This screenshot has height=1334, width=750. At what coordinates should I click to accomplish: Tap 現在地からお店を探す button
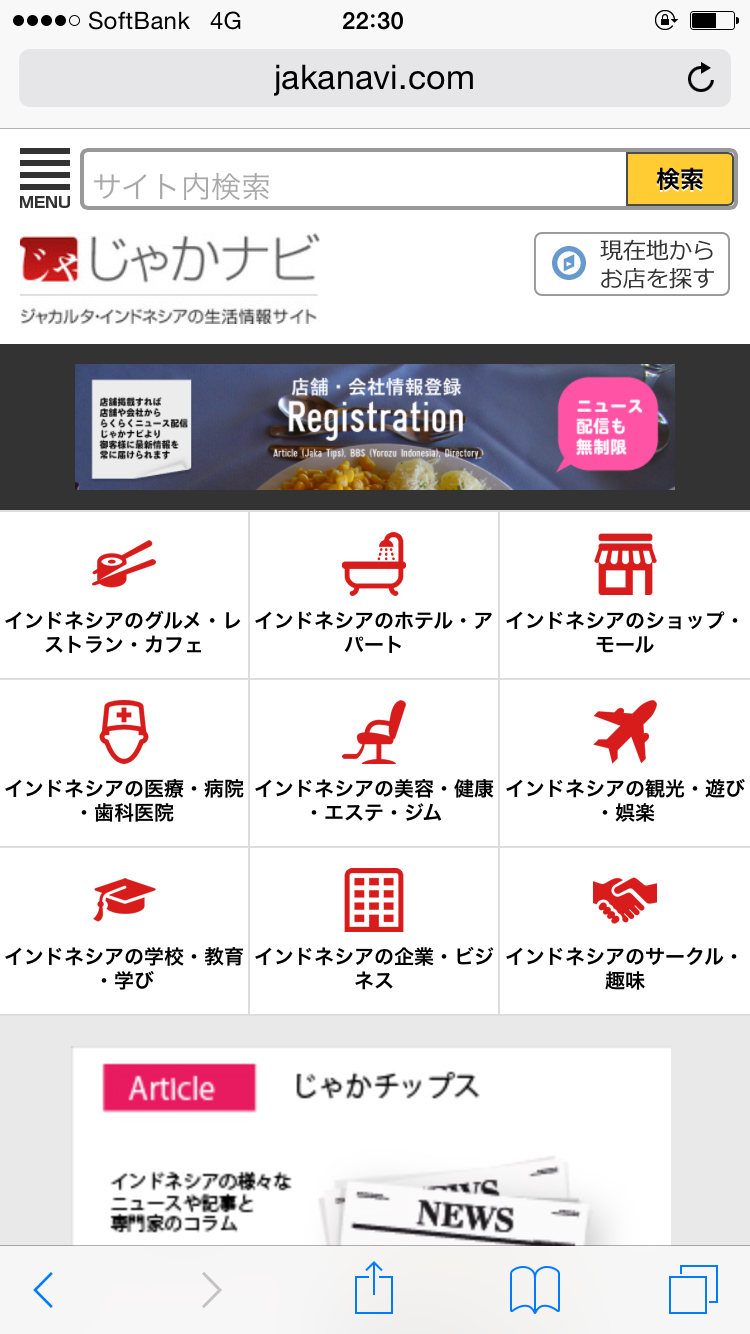(x=632, y=264)
